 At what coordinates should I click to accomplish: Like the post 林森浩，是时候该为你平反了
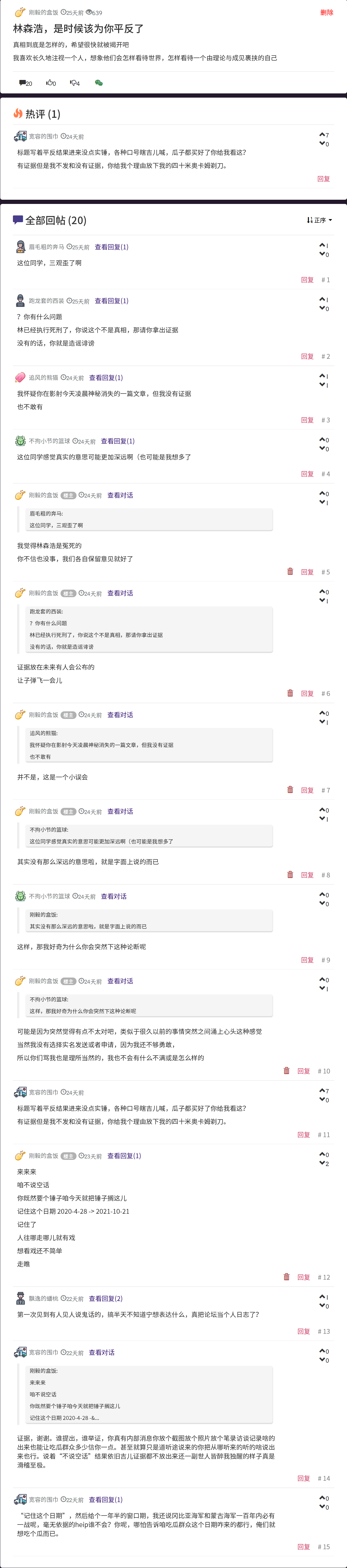(50, 83)
